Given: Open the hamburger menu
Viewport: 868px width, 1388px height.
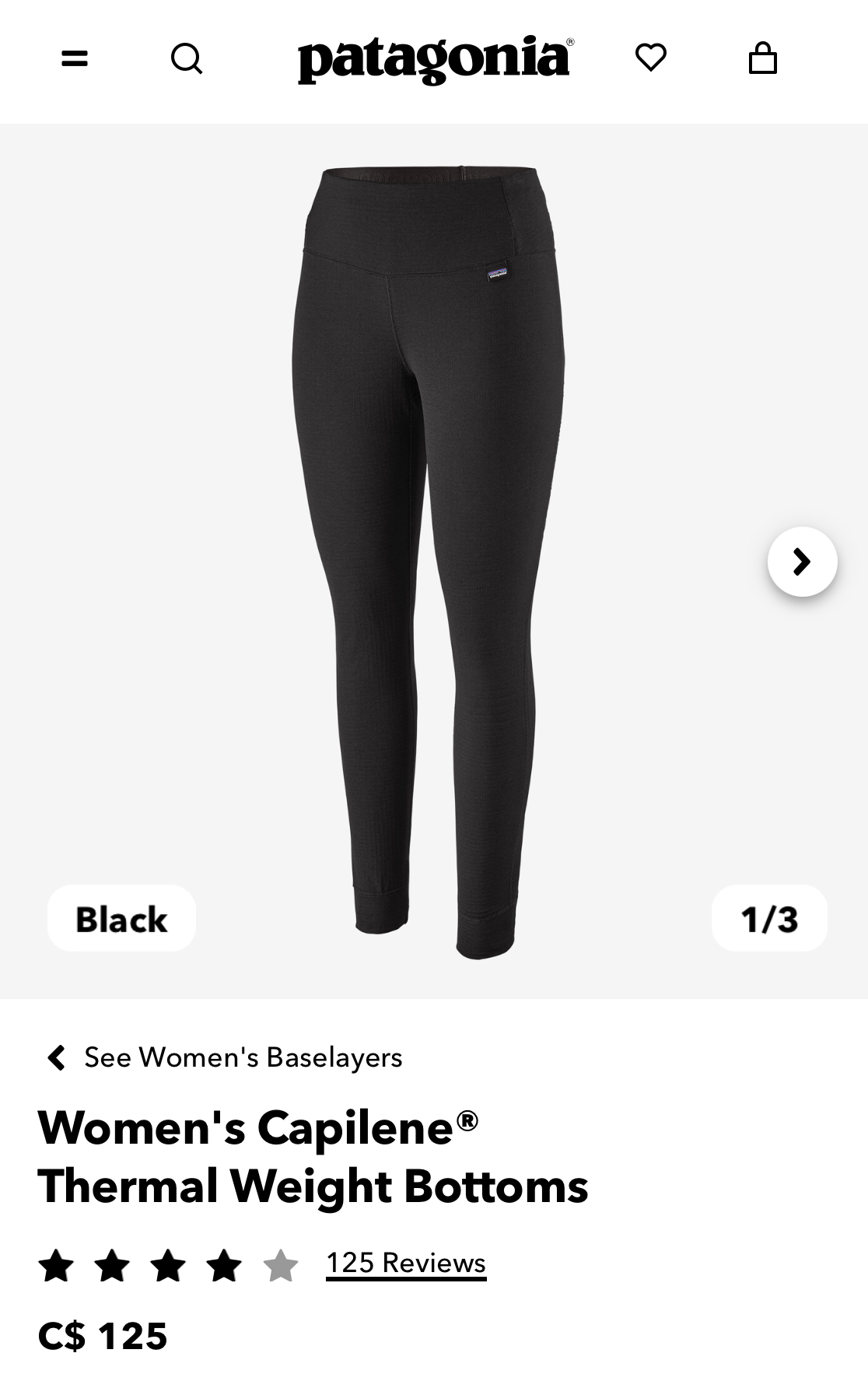Looking at the screenshot, I should click(x=75, y=58).
